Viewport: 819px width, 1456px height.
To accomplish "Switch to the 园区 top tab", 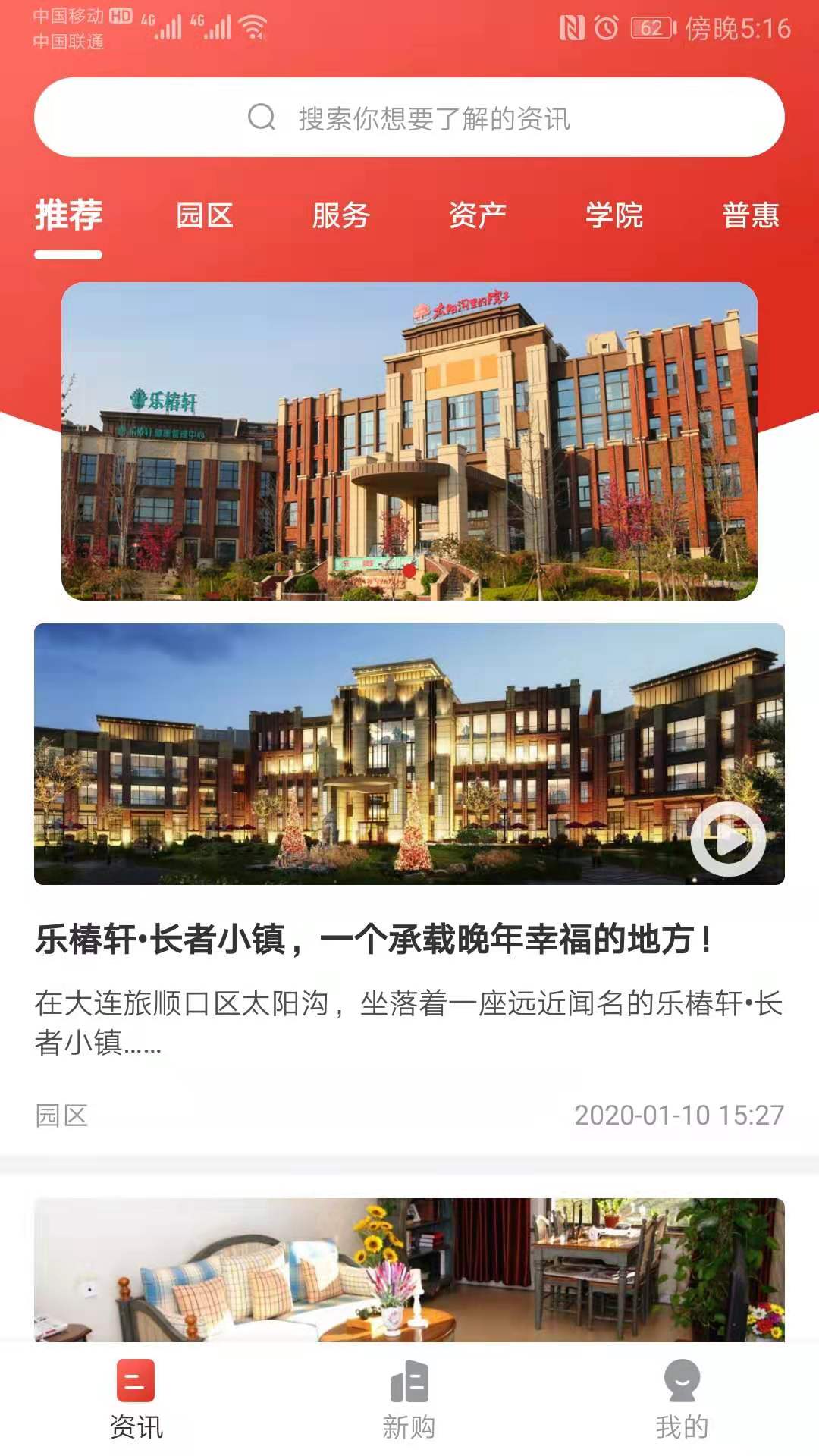I will [204, 215].
